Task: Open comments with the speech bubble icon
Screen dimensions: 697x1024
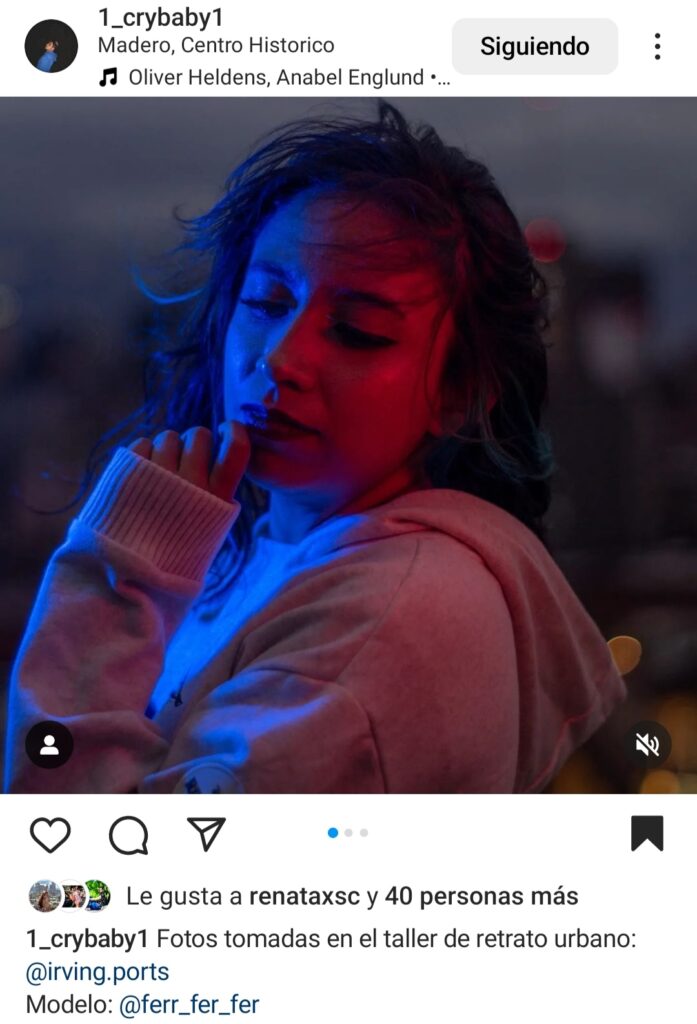Action: [x=128, y=834]
